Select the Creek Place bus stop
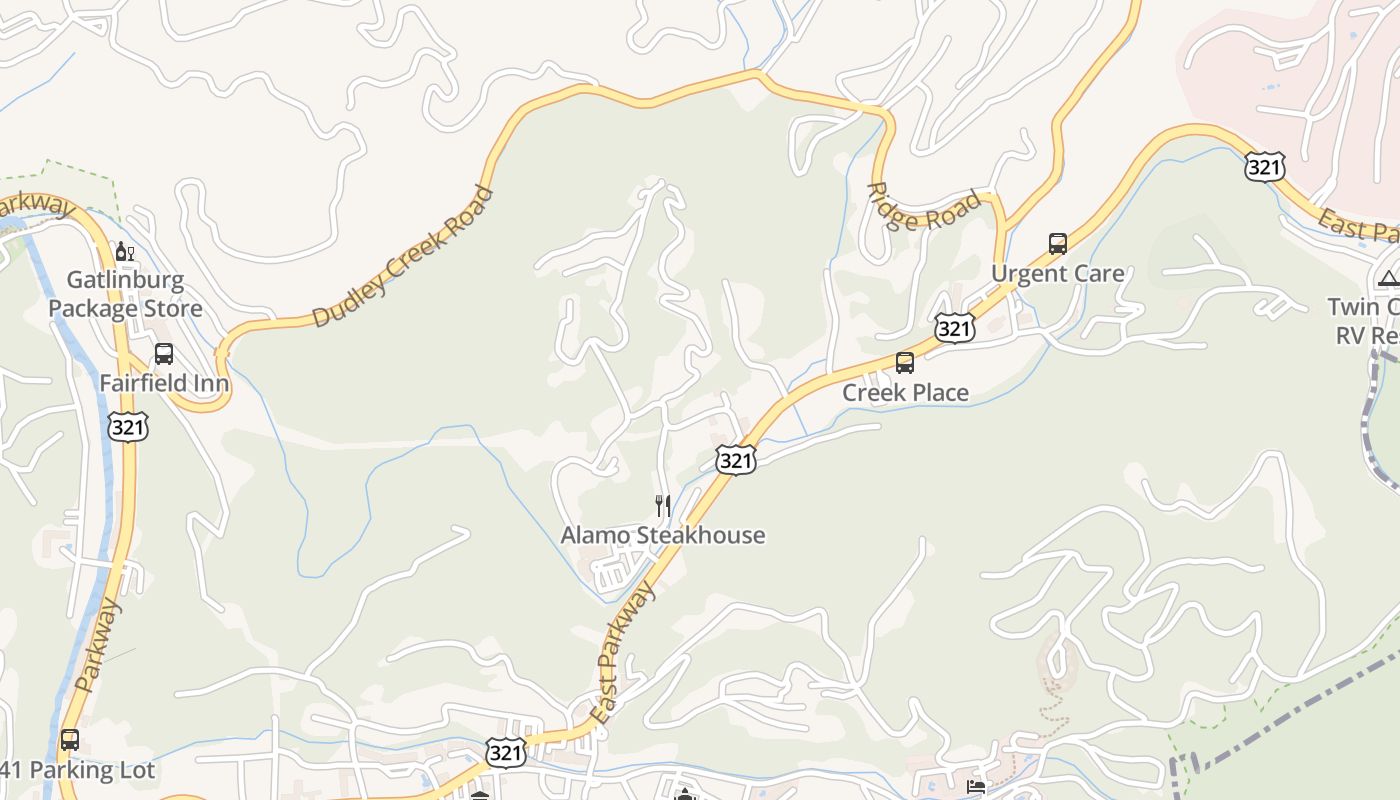Image resolution: width=1400 pixels, height=800 pixels. (x=905, y=363)
